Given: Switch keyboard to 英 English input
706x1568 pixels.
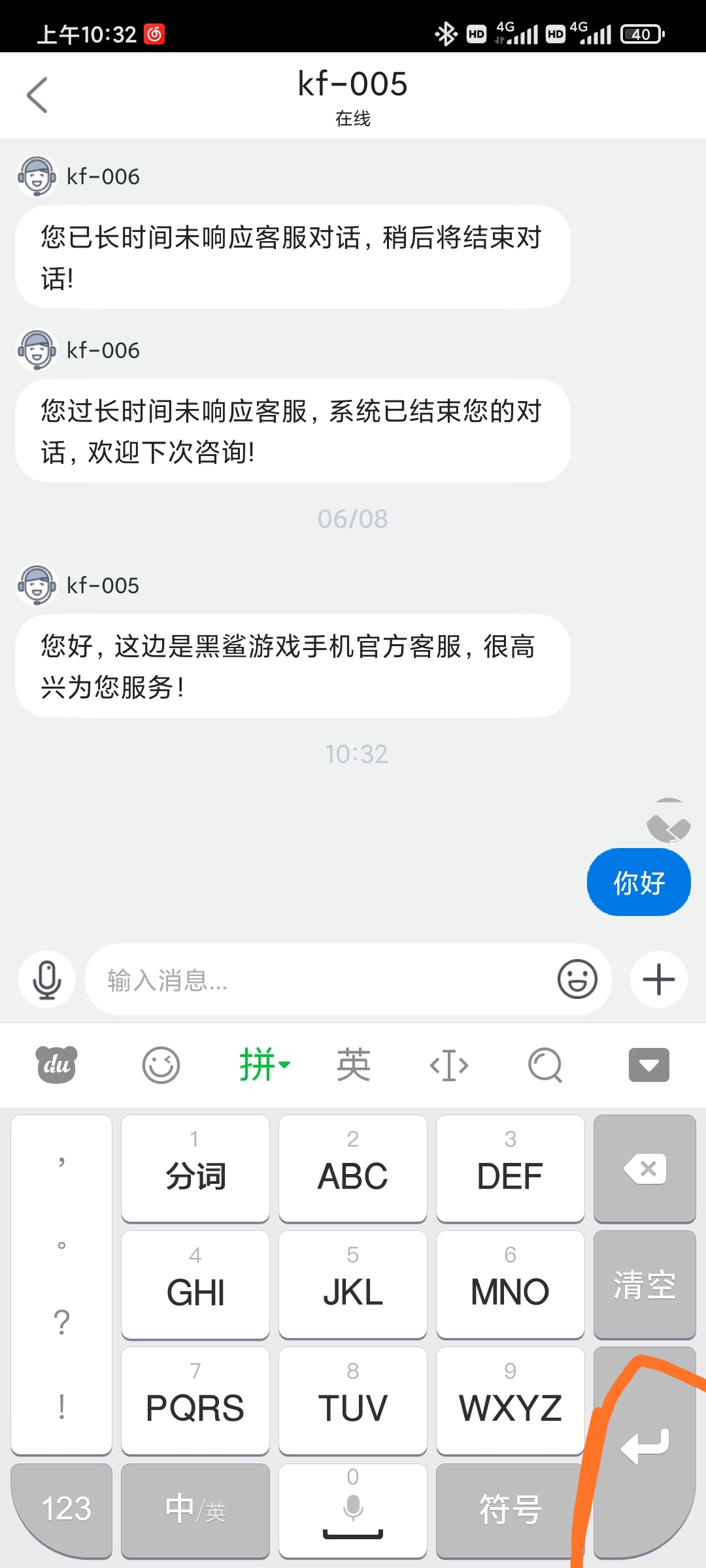Looking at the screenshot, I should 354,1065.
